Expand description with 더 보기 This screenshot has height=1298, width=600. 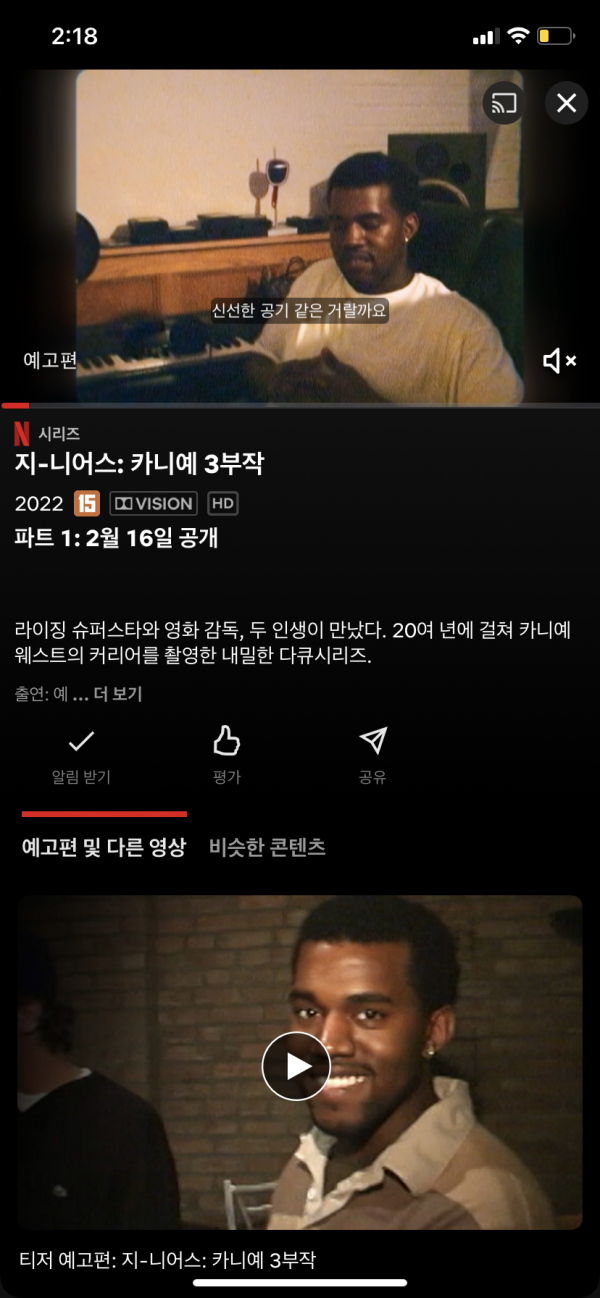[118, 694]
